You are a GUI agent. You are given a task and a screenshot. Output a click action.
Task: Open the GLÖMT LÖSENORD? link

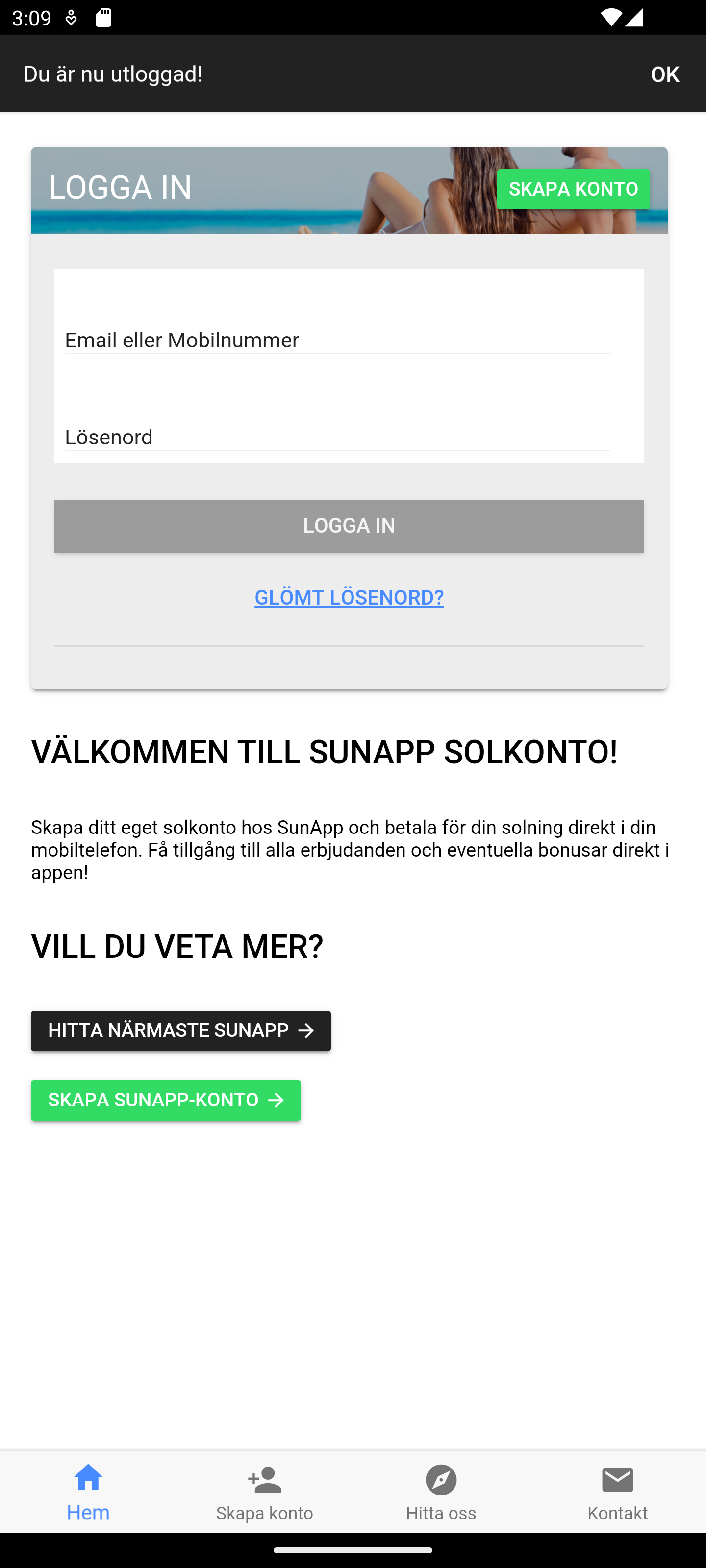[x=349, y=598]
